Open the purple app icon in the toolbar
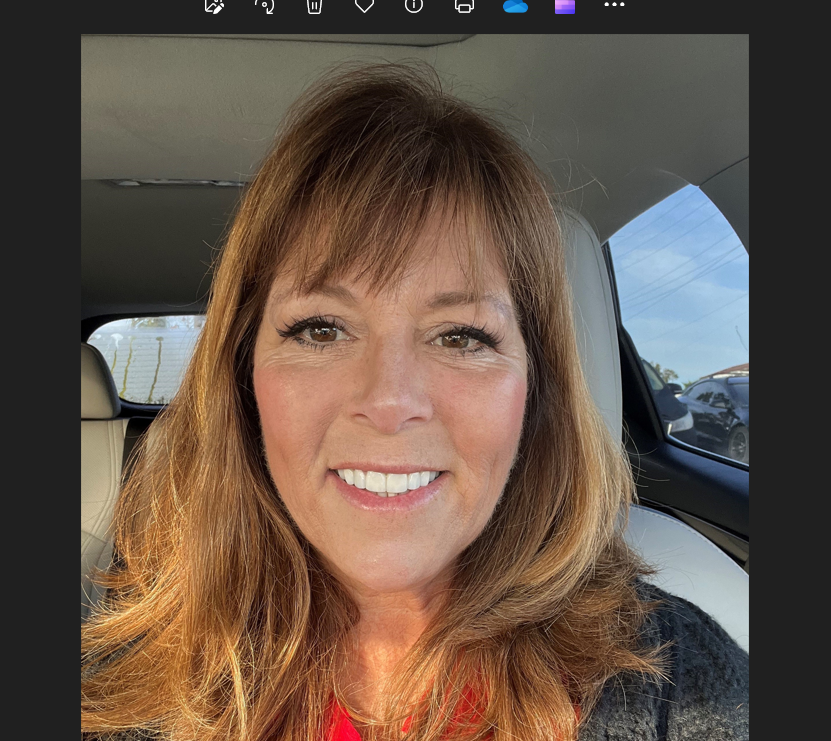The width and height of the screenshot is (831, 741). coord(565,6)
